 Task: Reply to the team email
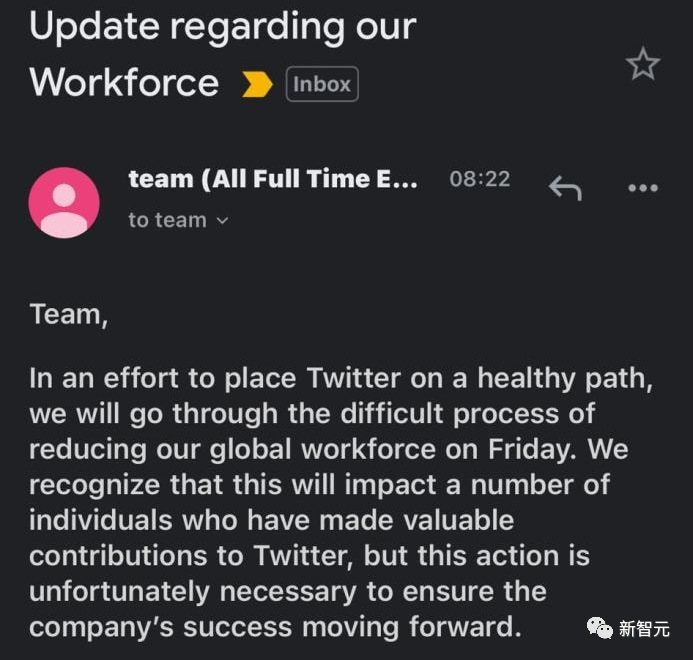pyautogui.click(x=565, y=187)
